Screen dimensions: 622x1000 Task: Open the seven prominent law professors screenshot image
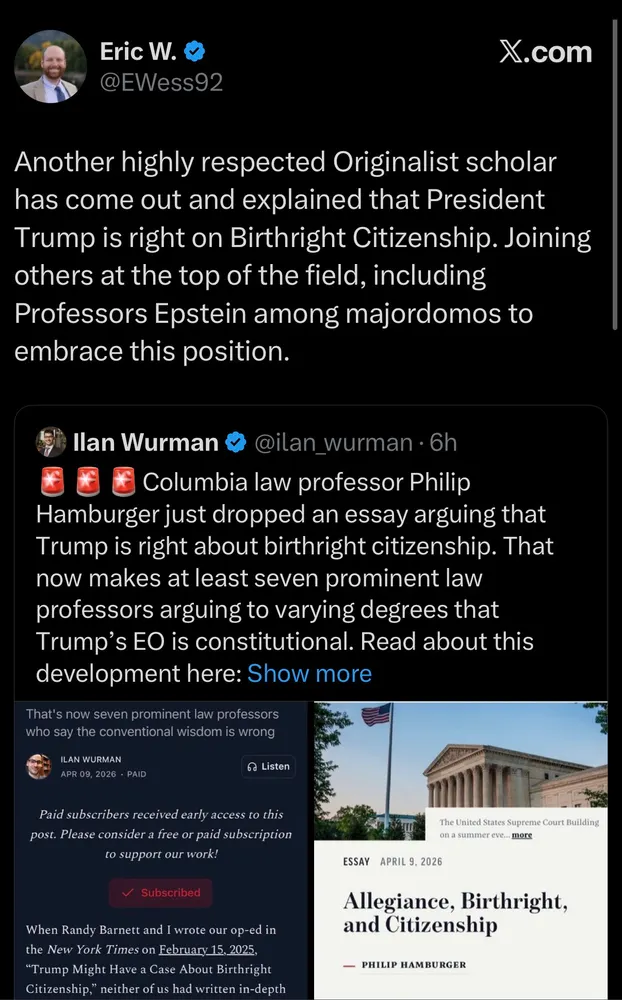point(161,850)
